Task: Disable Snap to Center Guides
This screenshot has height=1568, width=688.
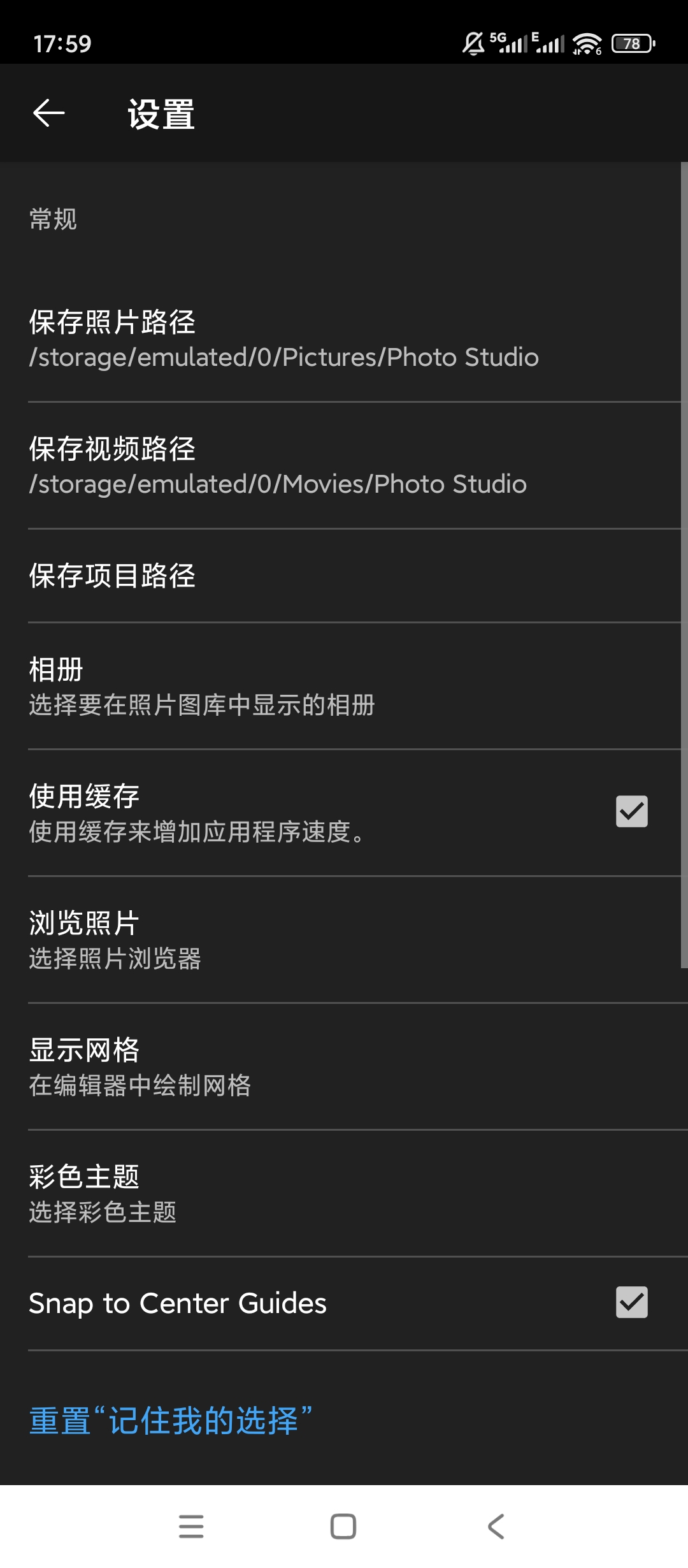Action: coord(632,1303)
